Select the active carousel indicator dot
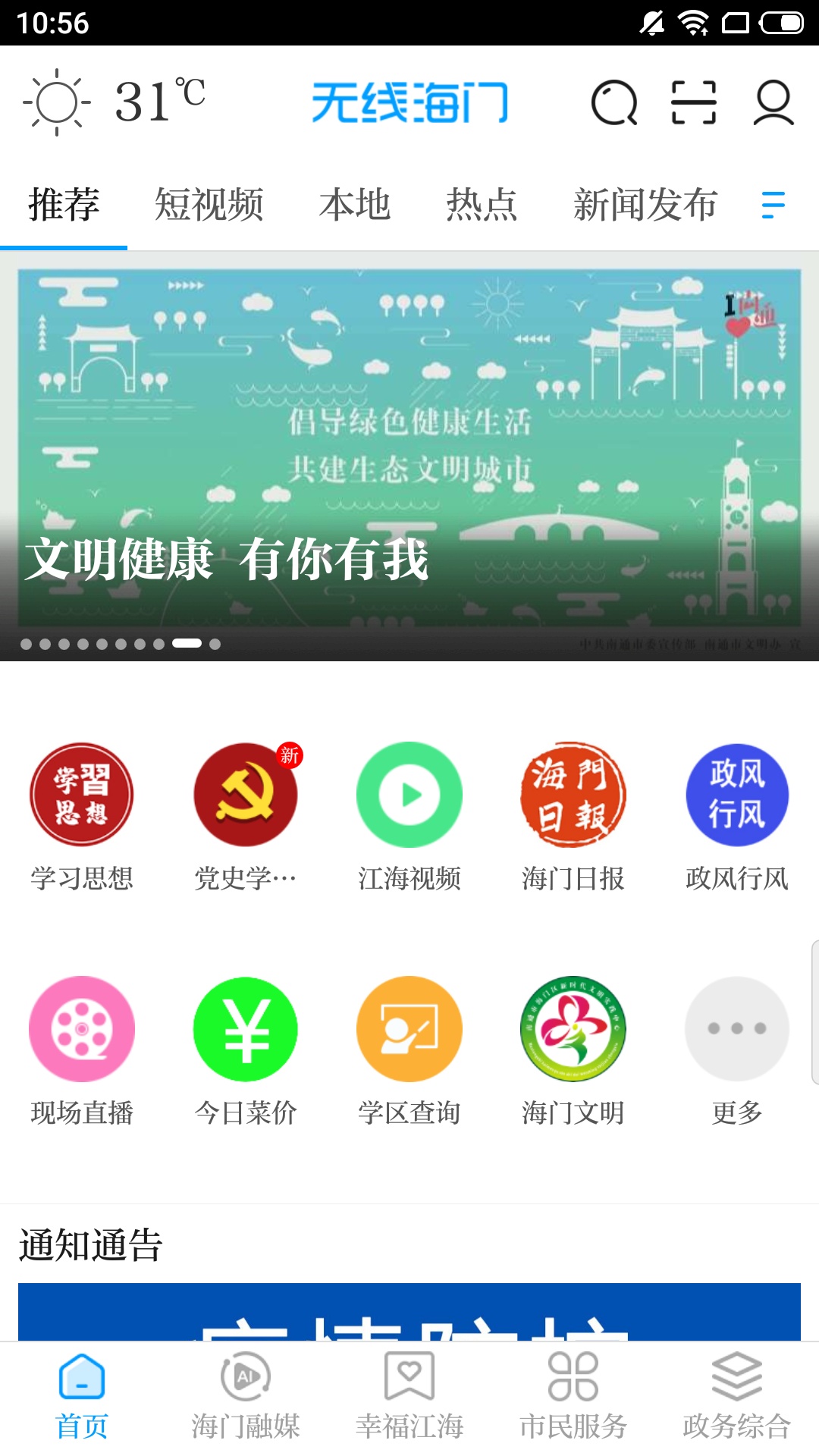 click(189, 644)
